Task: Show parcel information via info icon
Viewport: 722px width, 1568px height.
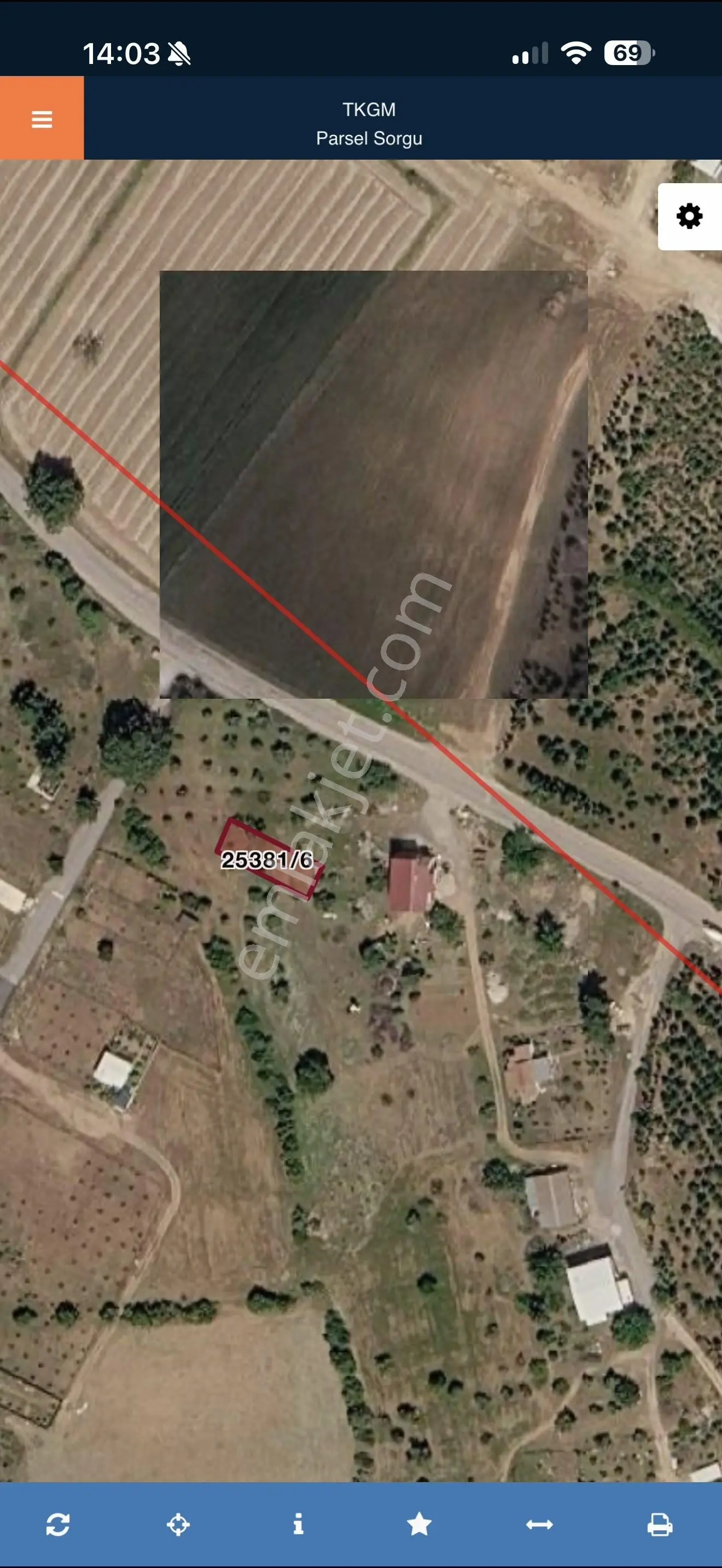Action: pyautogui.click(x=298, y=1524)
